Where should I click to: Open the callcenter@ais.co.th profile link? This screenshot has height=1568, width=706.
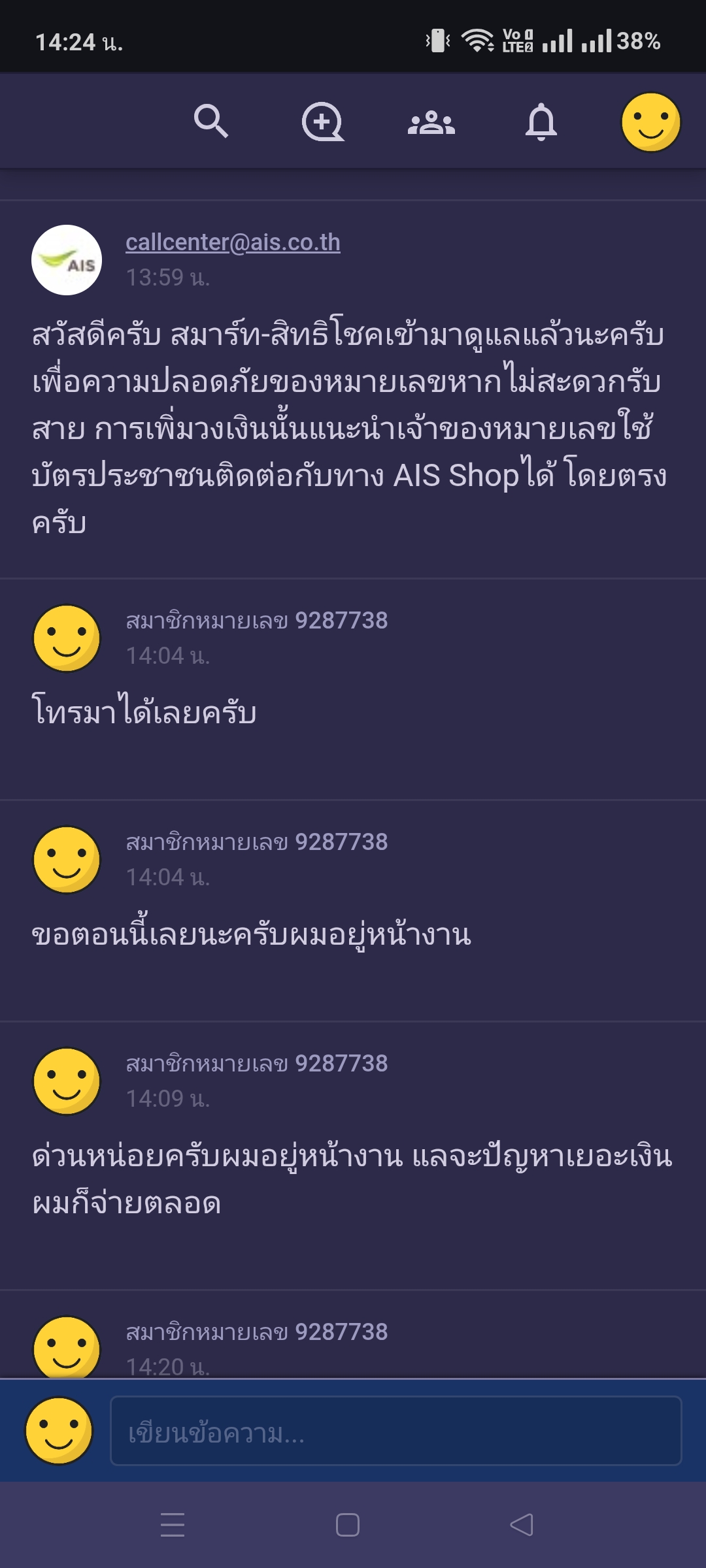pos(233,242)
